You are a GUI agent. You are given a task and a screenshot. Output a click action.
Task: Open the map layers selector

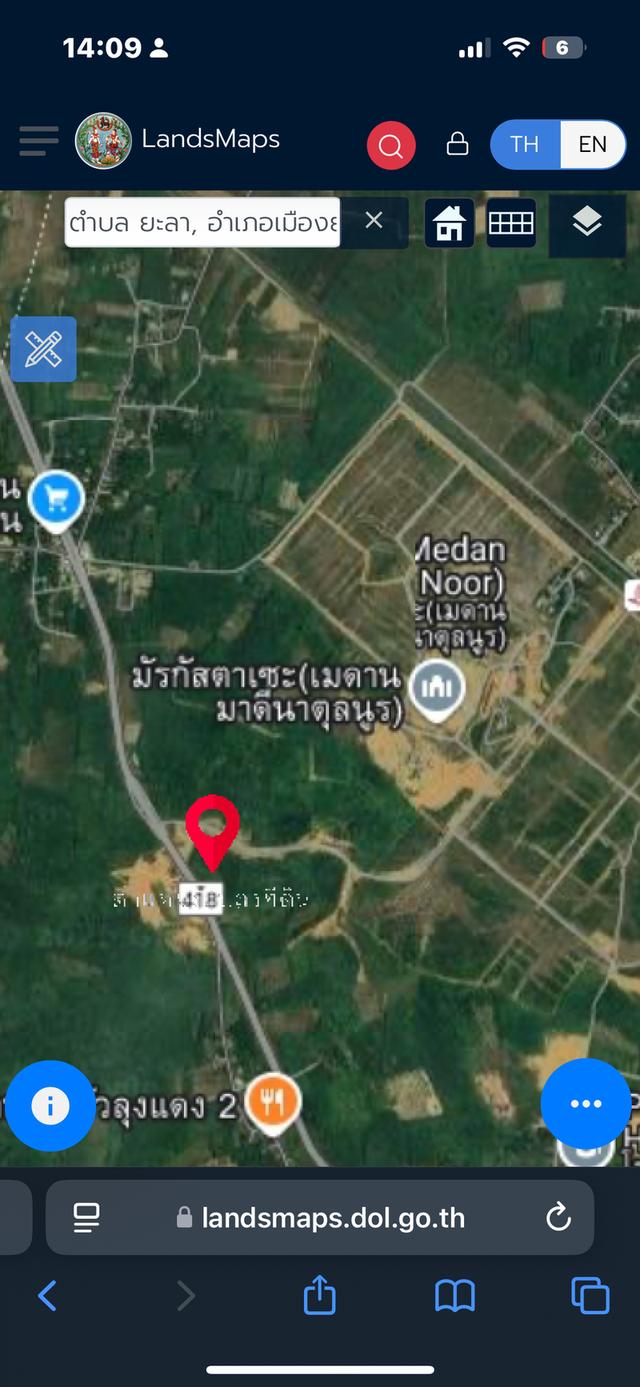point(587,223)
